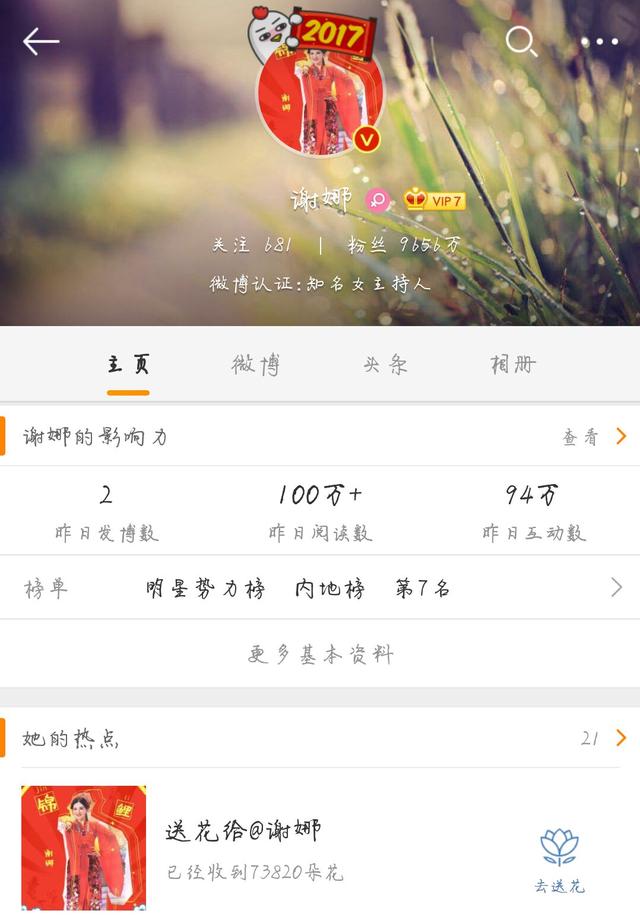
Task: Tap 去送花 to send flowers
Action: click(559, 859)
